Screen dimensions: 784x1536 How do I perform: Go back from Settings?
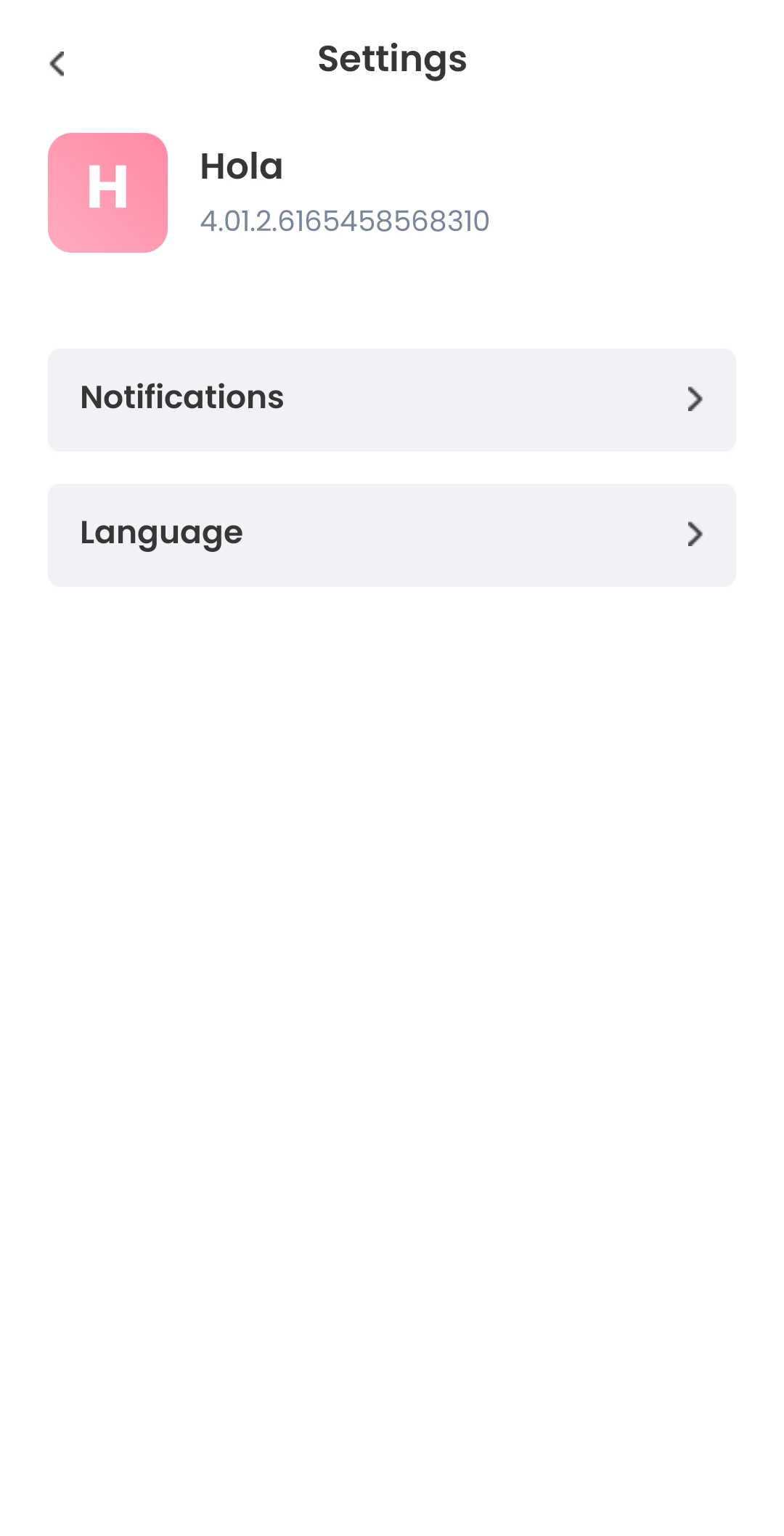pos(57,63)
